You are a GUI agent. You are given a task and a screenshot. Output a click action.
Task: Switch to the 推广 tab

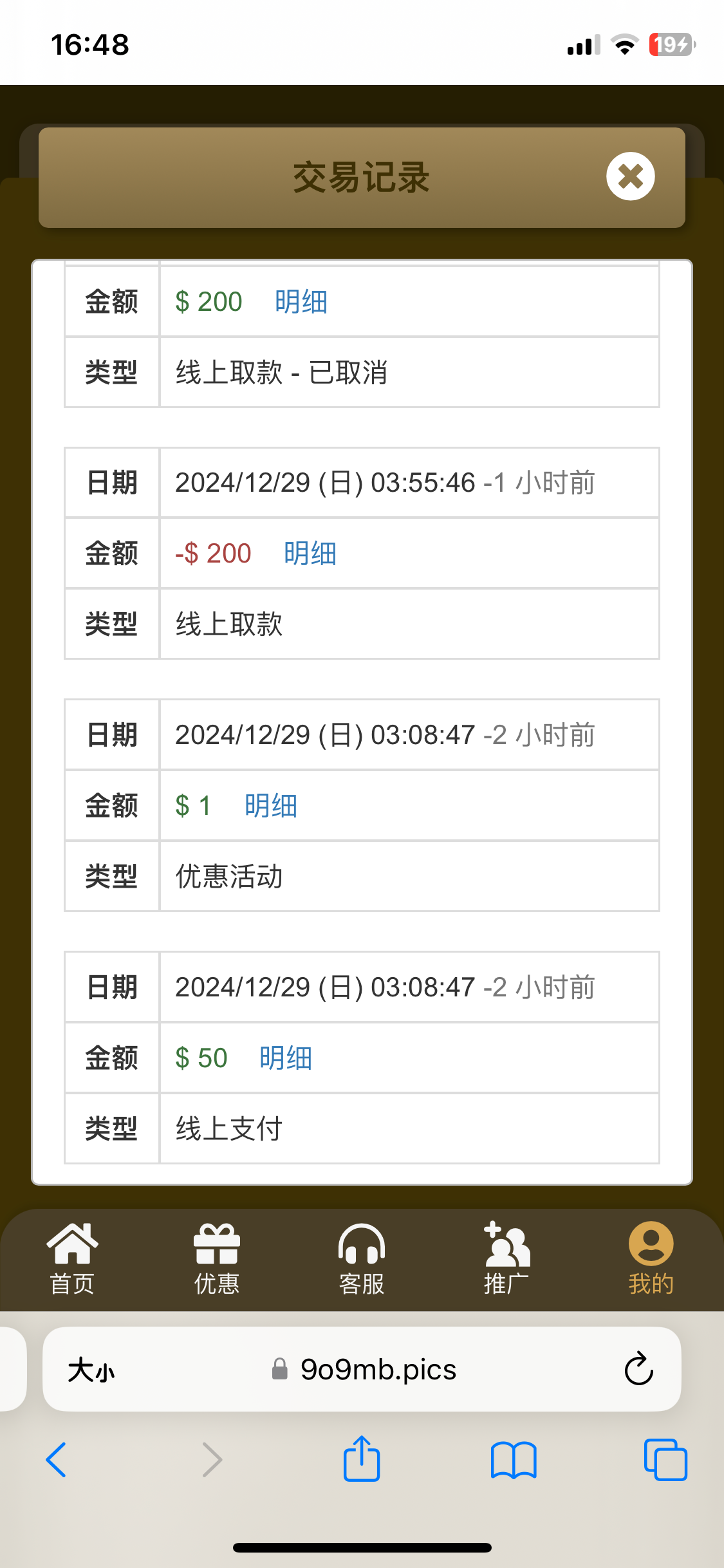pos(506,1259)
